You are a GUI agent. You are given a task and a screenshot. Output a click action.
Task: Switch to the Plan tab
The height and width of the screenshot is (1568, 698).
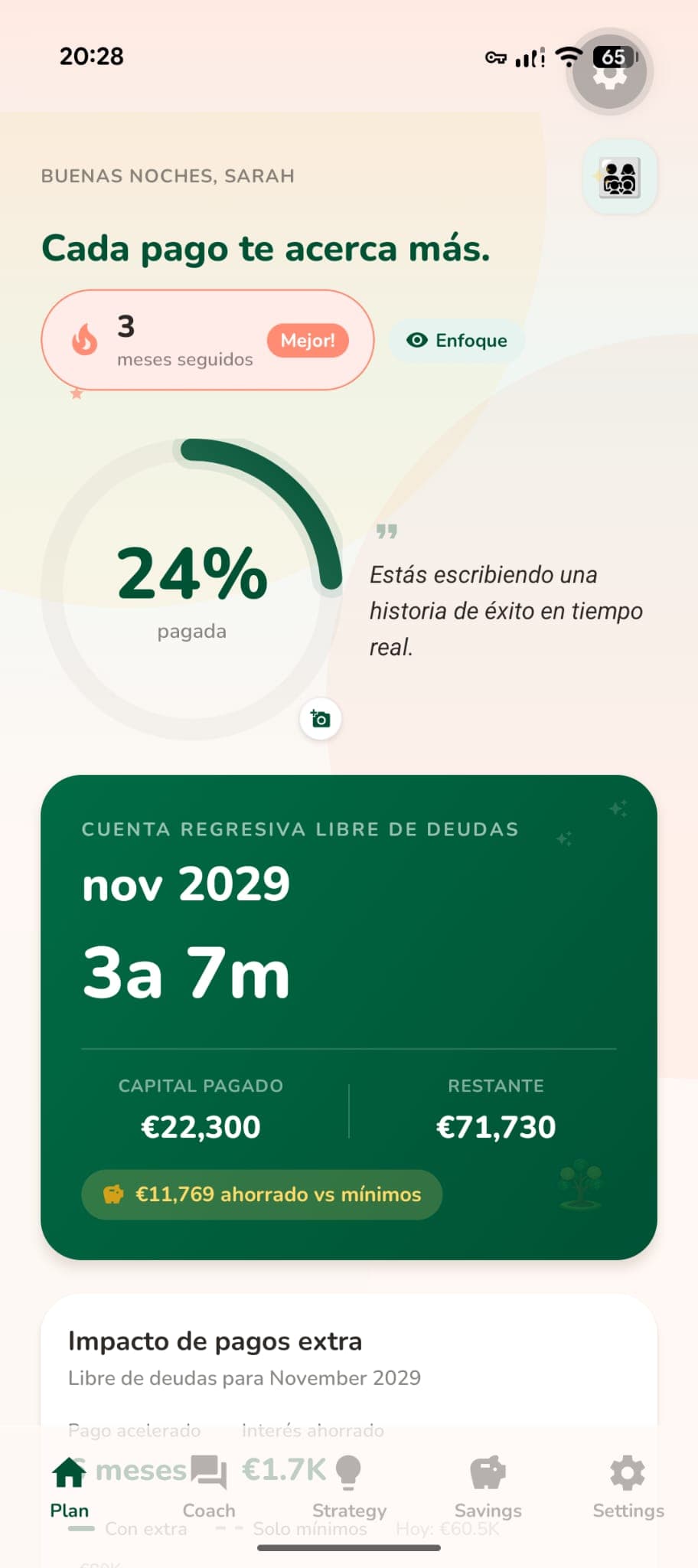coord(68,1485)
